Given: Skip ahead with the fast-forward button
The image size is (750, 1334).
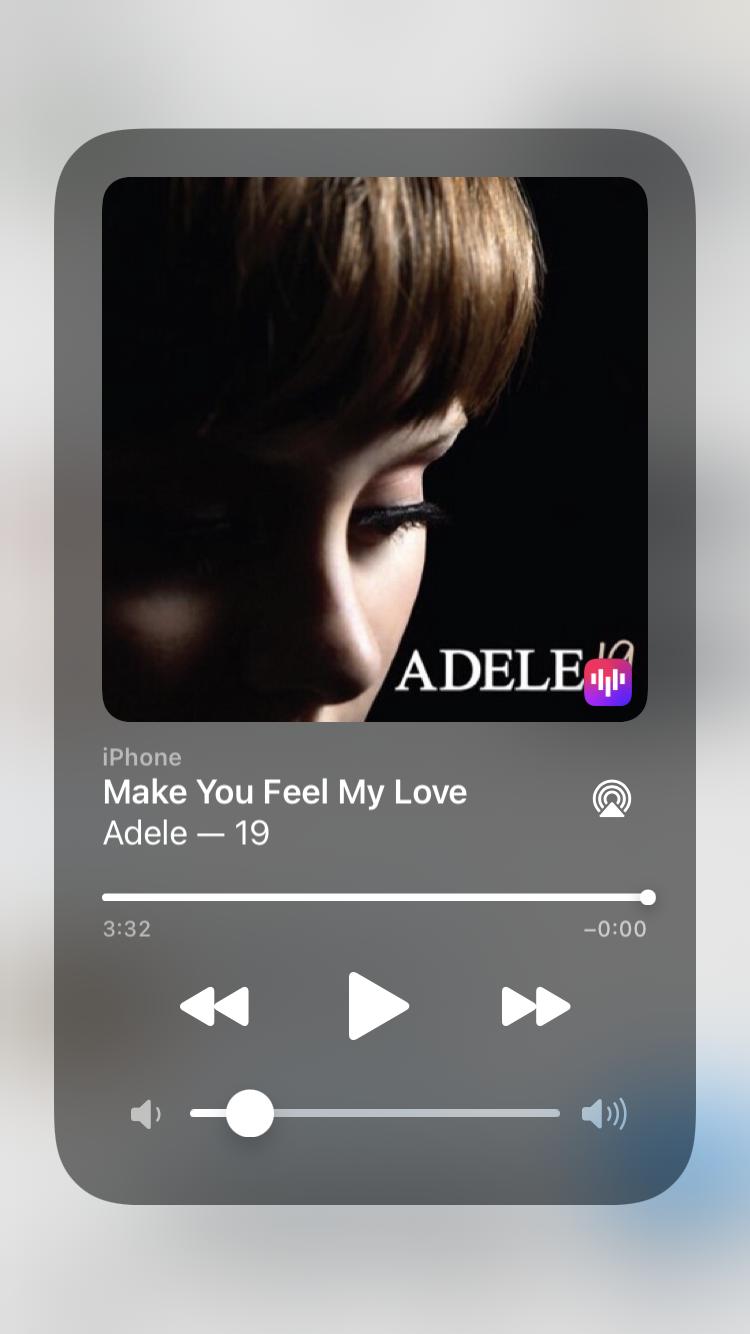Looking at the screenshot, I should click(536, 1006).
